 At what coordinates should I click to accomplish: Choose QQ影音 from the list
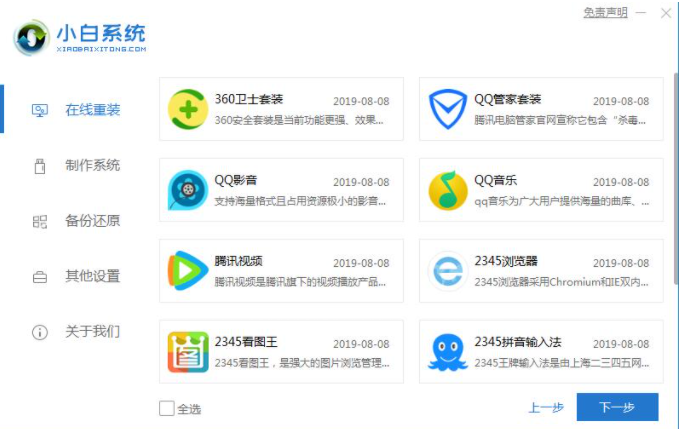(x=281, y=190)
